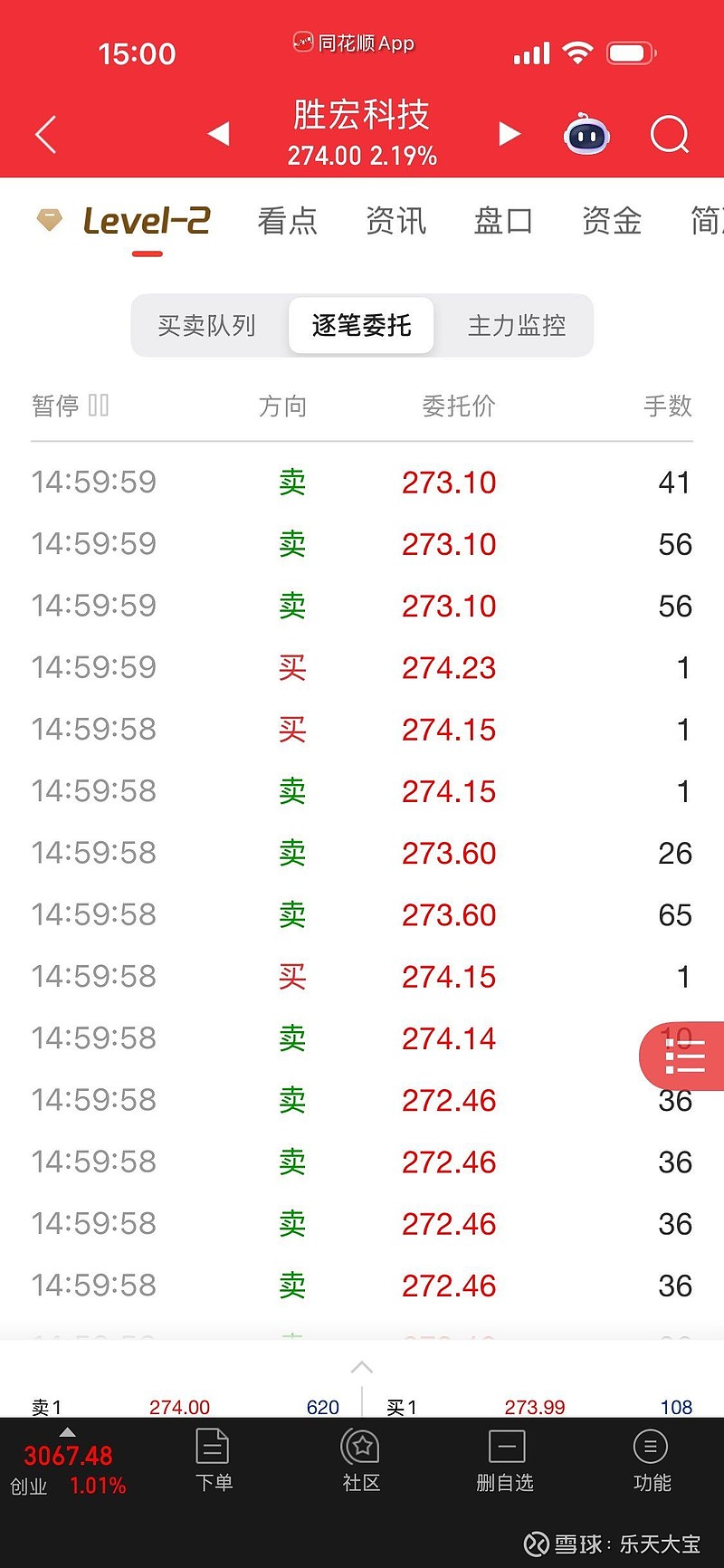Show the 主力监控 view
Viewport: 724px width, 1568px height.
point(517,325)
